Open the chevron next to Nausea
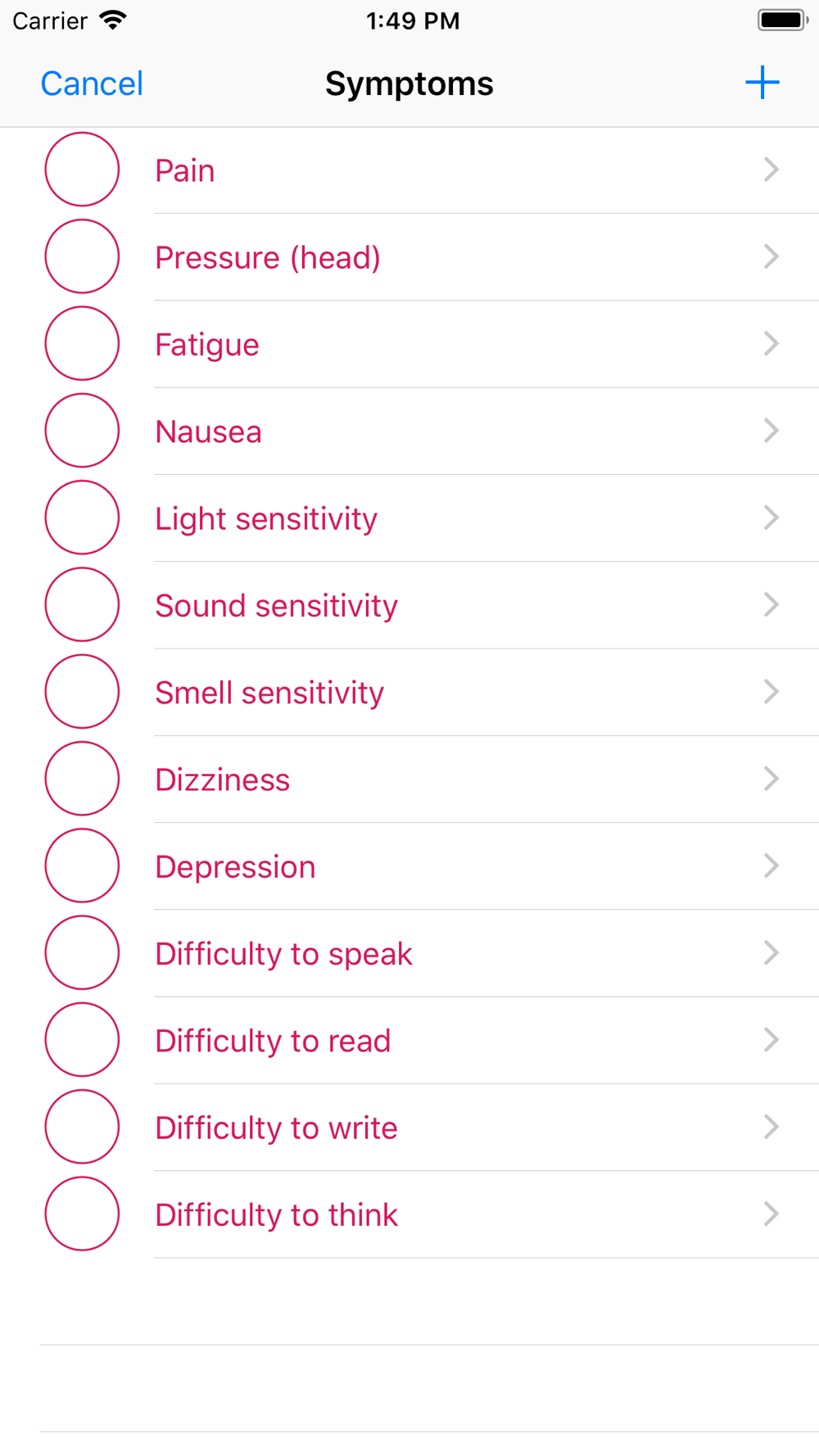Screen dimensions: 819x1456 click(x=771, y=431)
